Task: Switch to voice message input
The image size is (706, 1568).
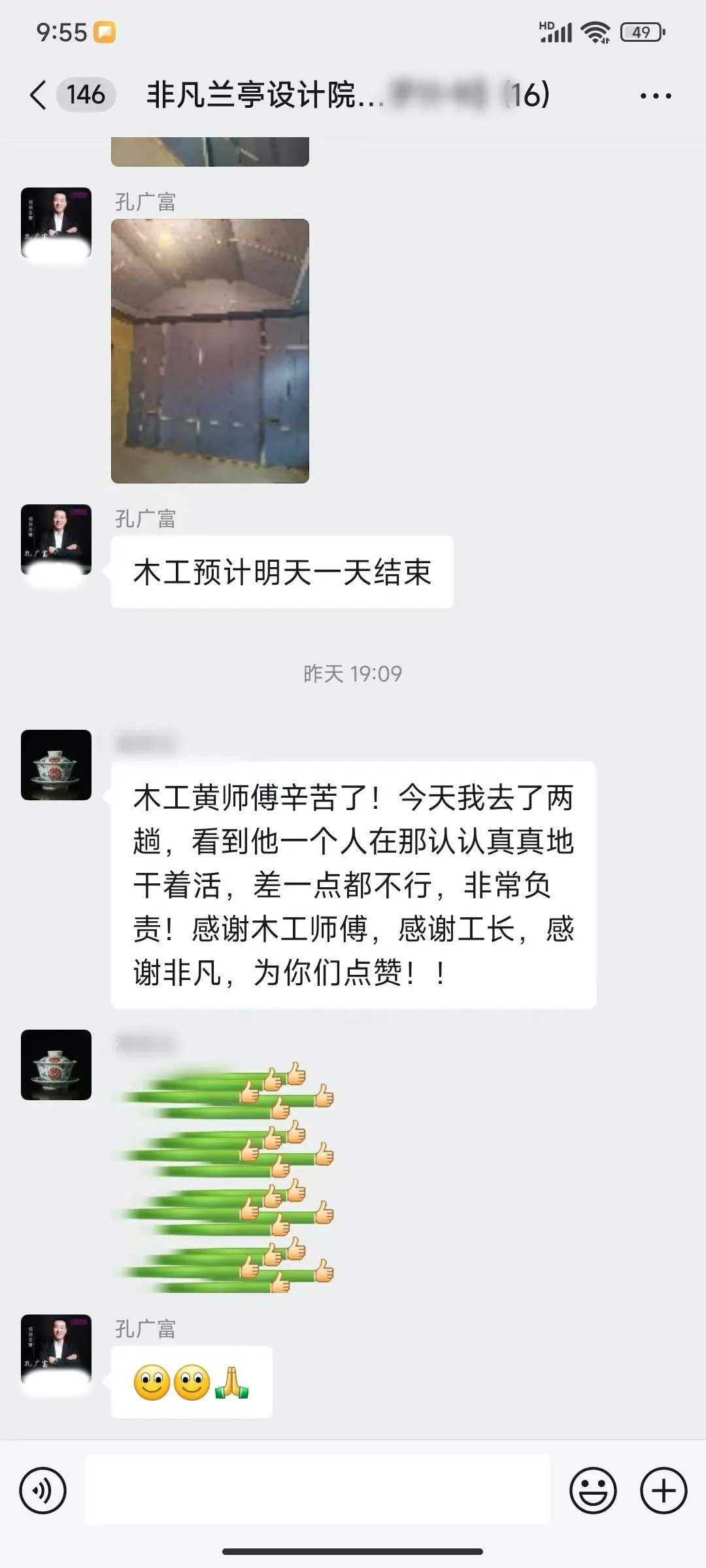Action: pos(43,1491)
